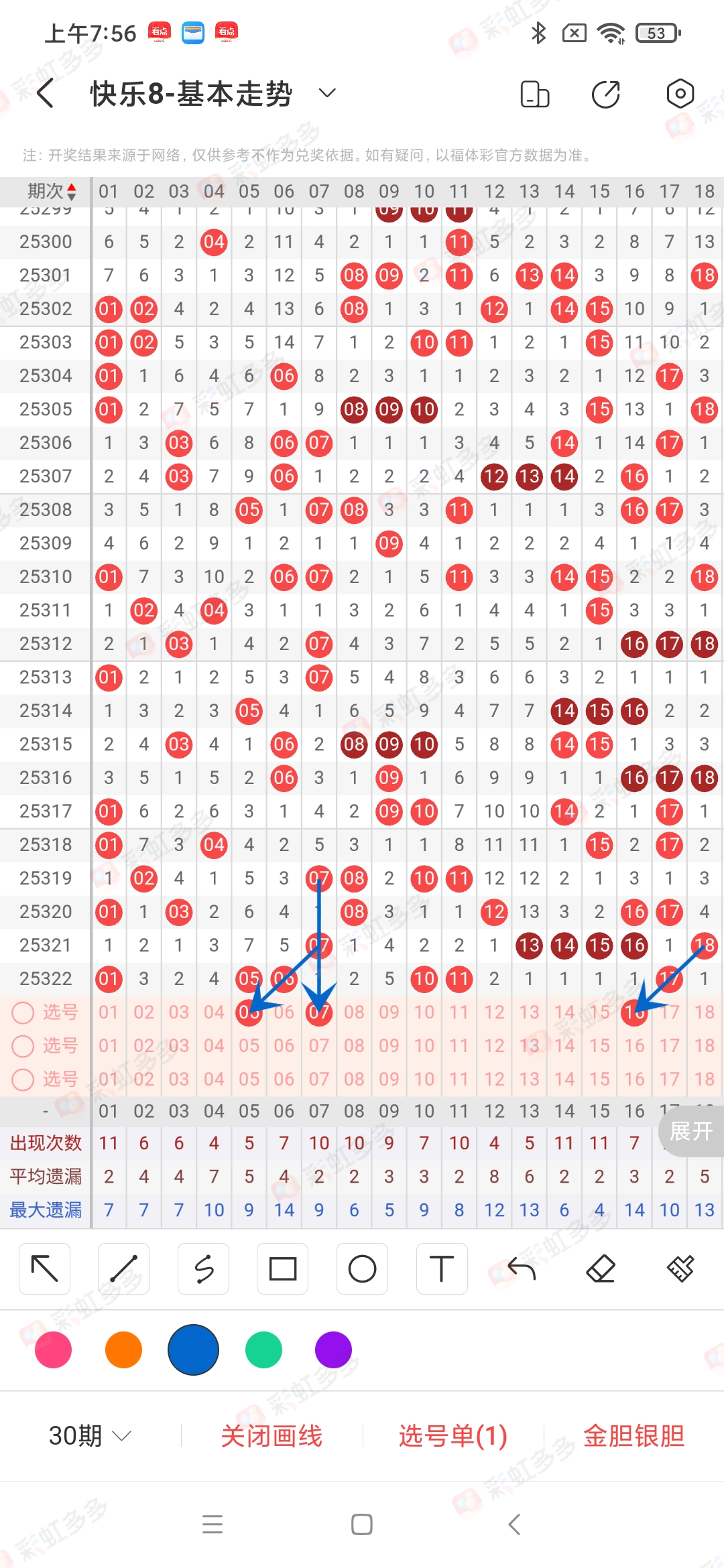Choose the freehand curve tool
The height and width of the screenshot is (1568, 724).
[x=203, y=1268]
